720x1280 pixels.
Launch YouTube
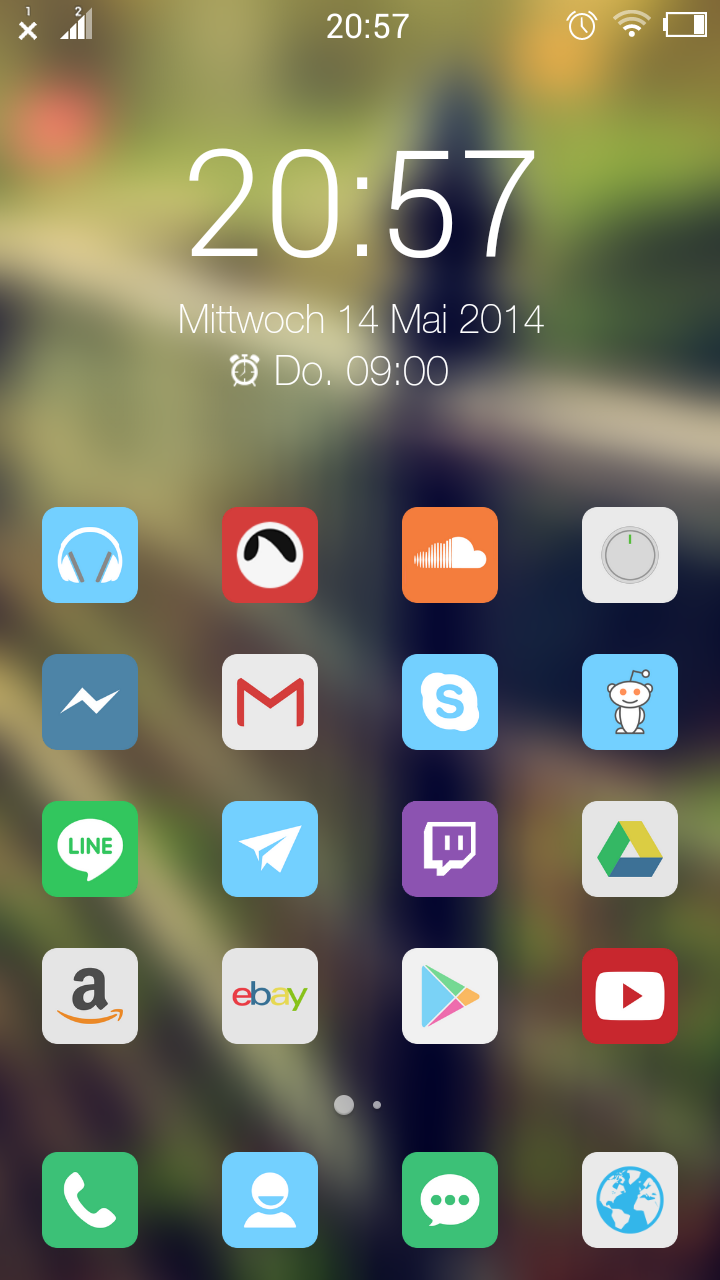630,996
